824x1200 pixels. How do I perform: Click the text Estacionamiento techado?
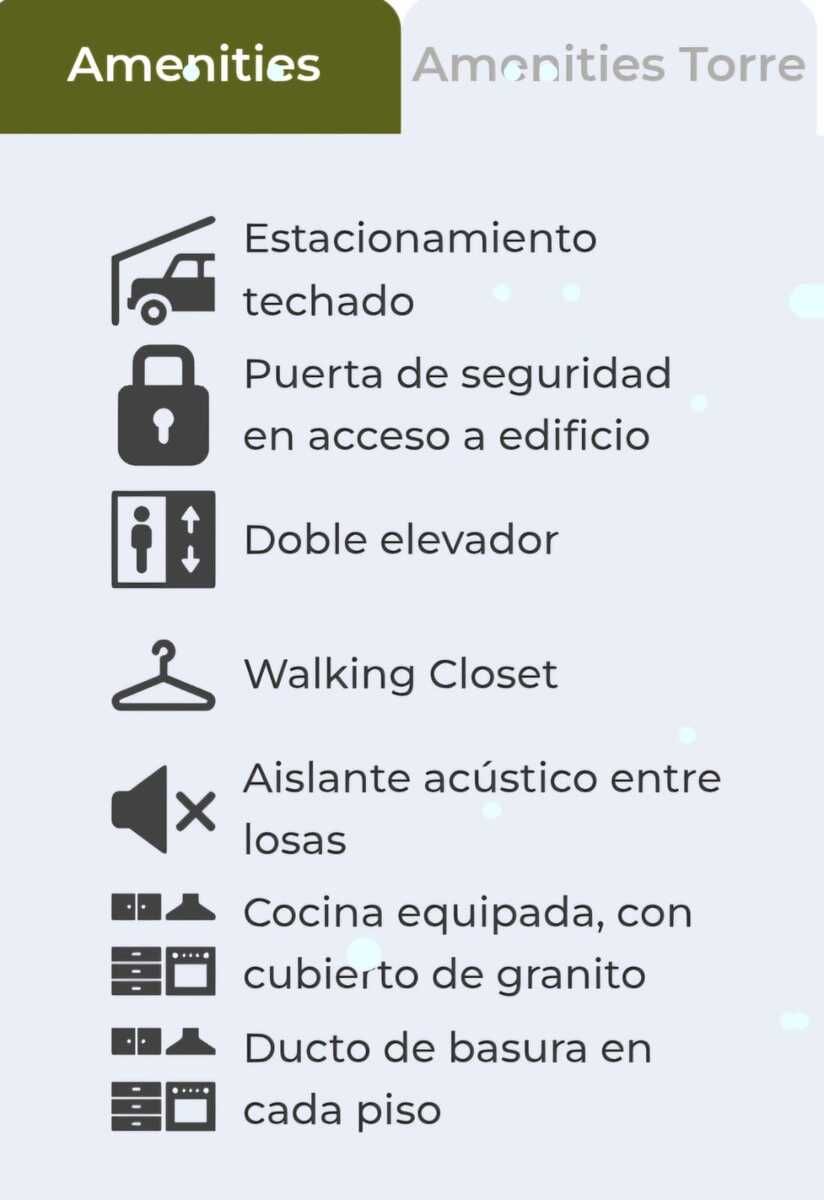tap(420, 268)
